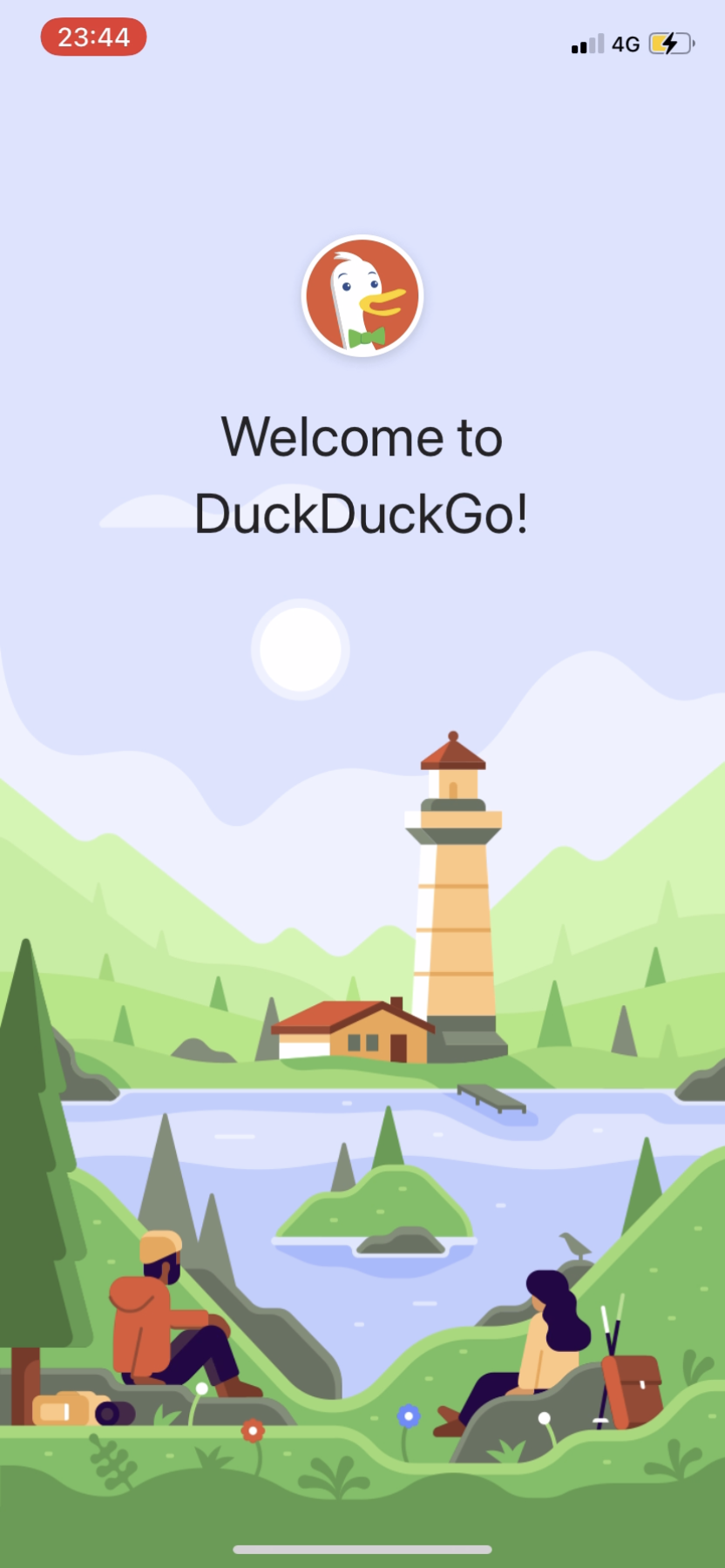725x1568 pixels.
Task: Tap the word 'DuckDuckGo!' in the title
Action: [x=362, y=515]
